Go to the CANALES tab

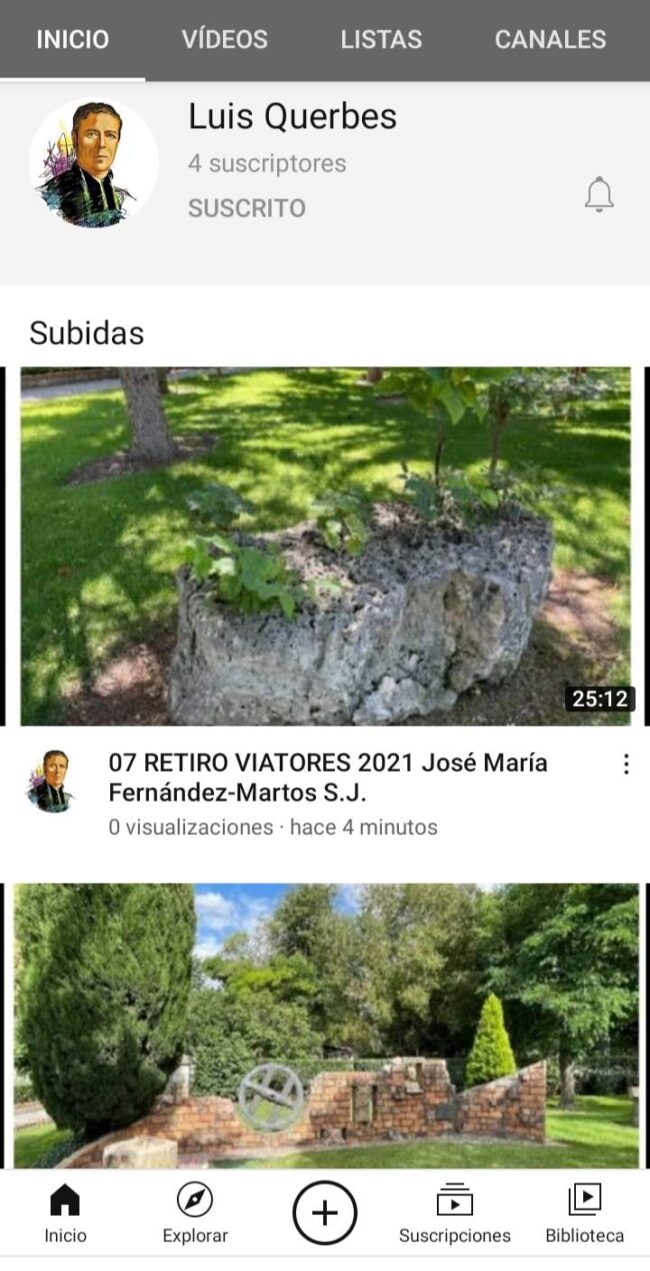(550, 40)
